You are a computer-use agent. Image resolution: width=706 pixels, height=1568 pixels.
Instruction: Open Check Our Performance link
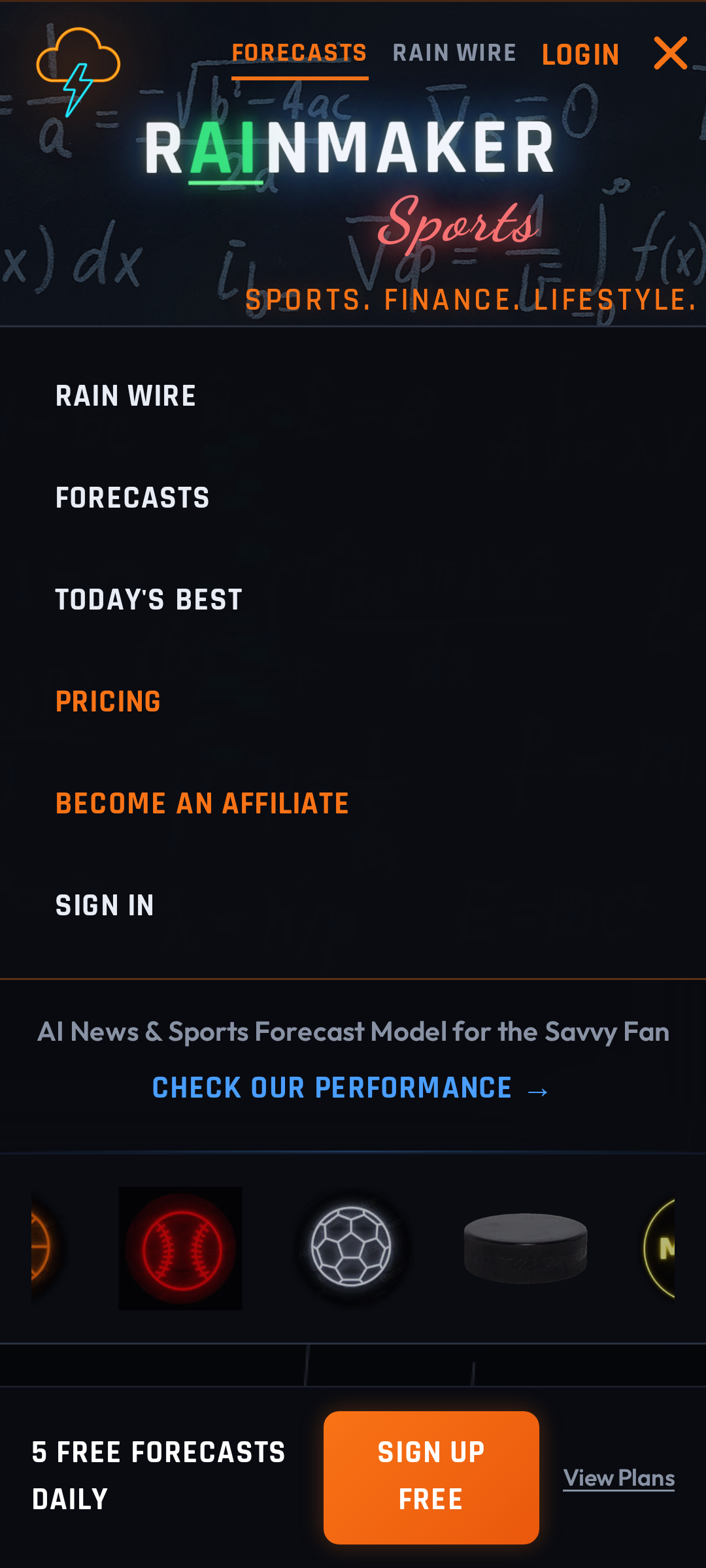point(351,1088)
